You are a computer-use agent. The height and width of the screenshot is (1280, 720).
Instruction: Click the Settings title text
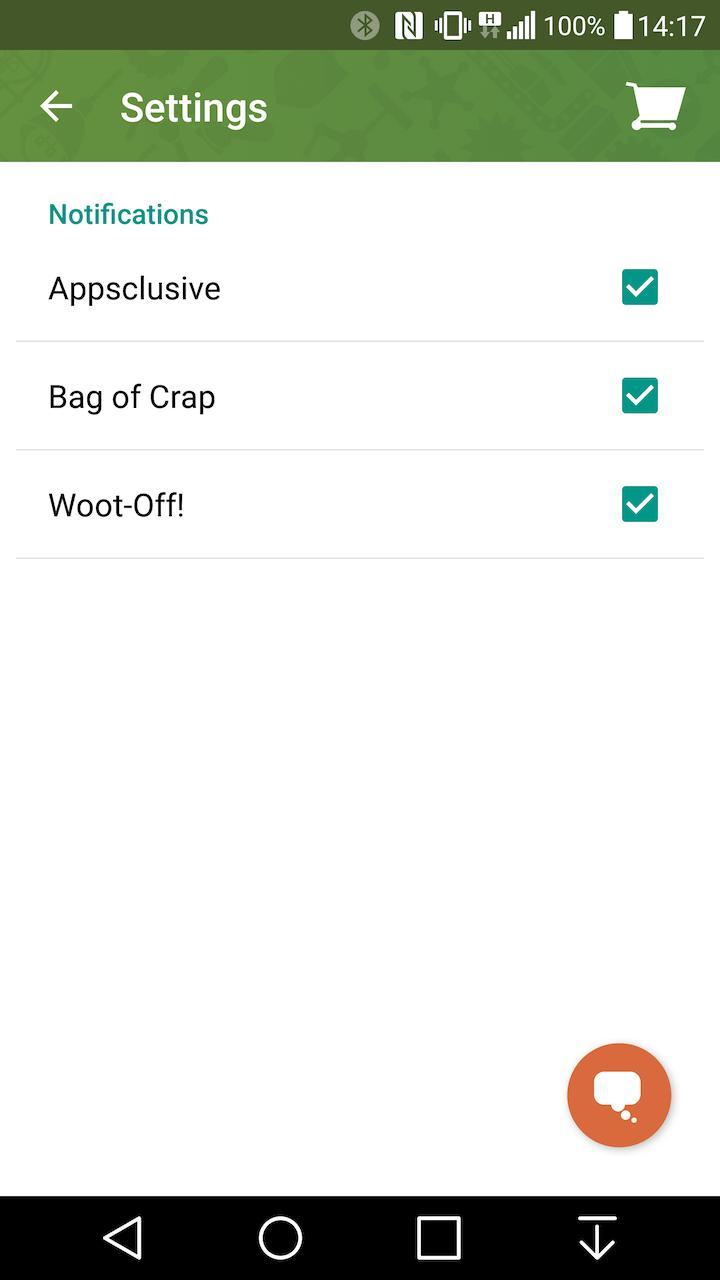tap(193, 107)
